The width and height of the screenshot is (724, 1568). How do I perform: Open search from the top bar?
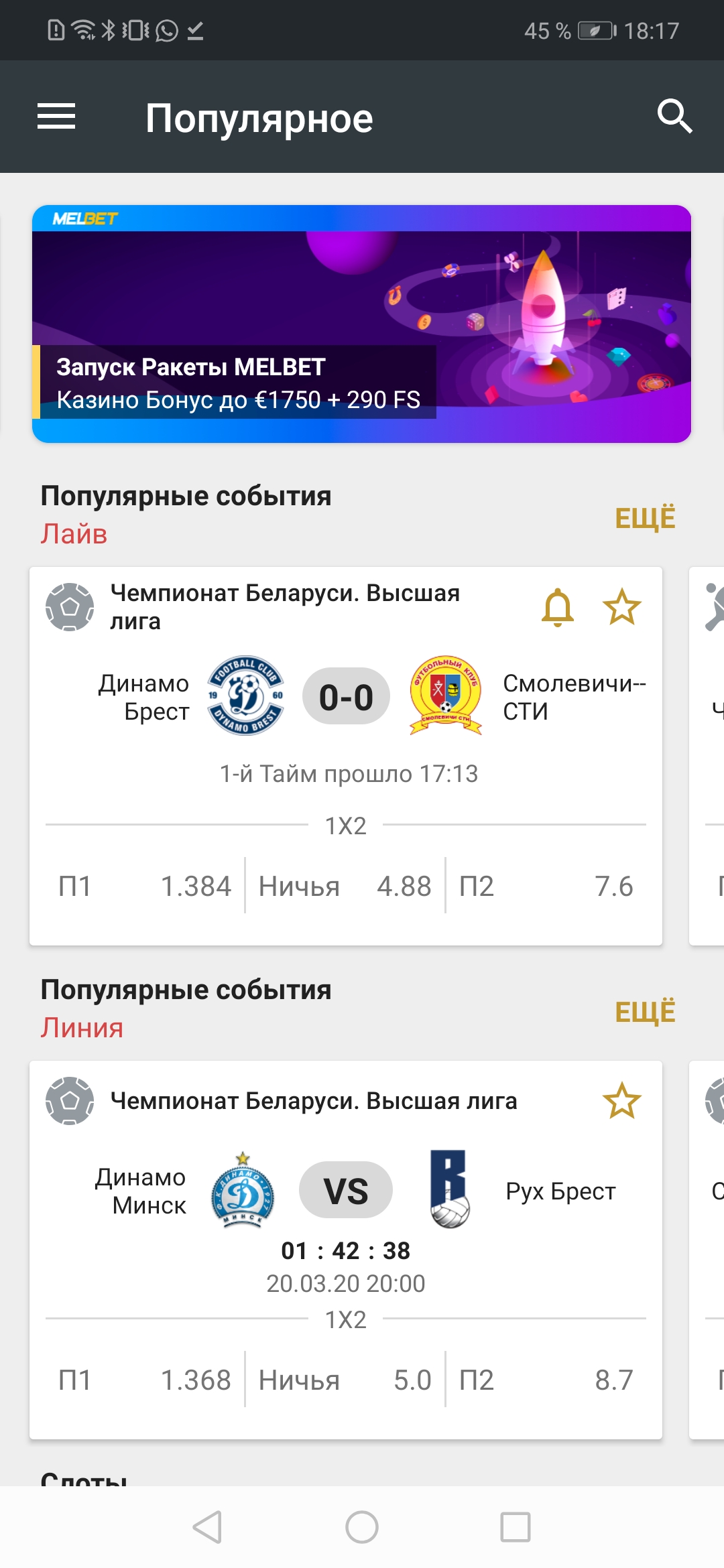[x=674, y=117]
